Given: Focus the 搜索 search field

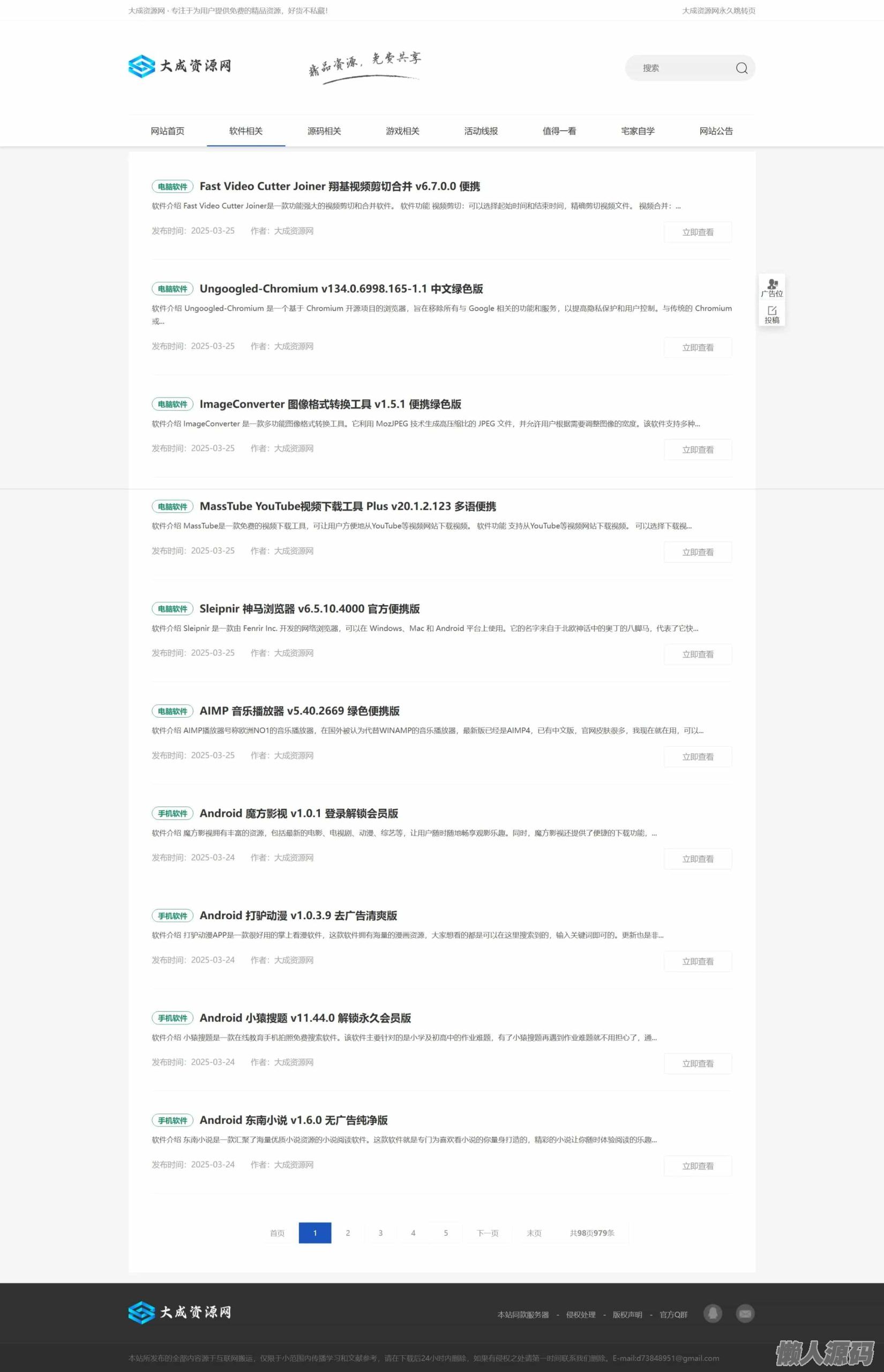Looking at the screenshot, I should click(677, 68).
